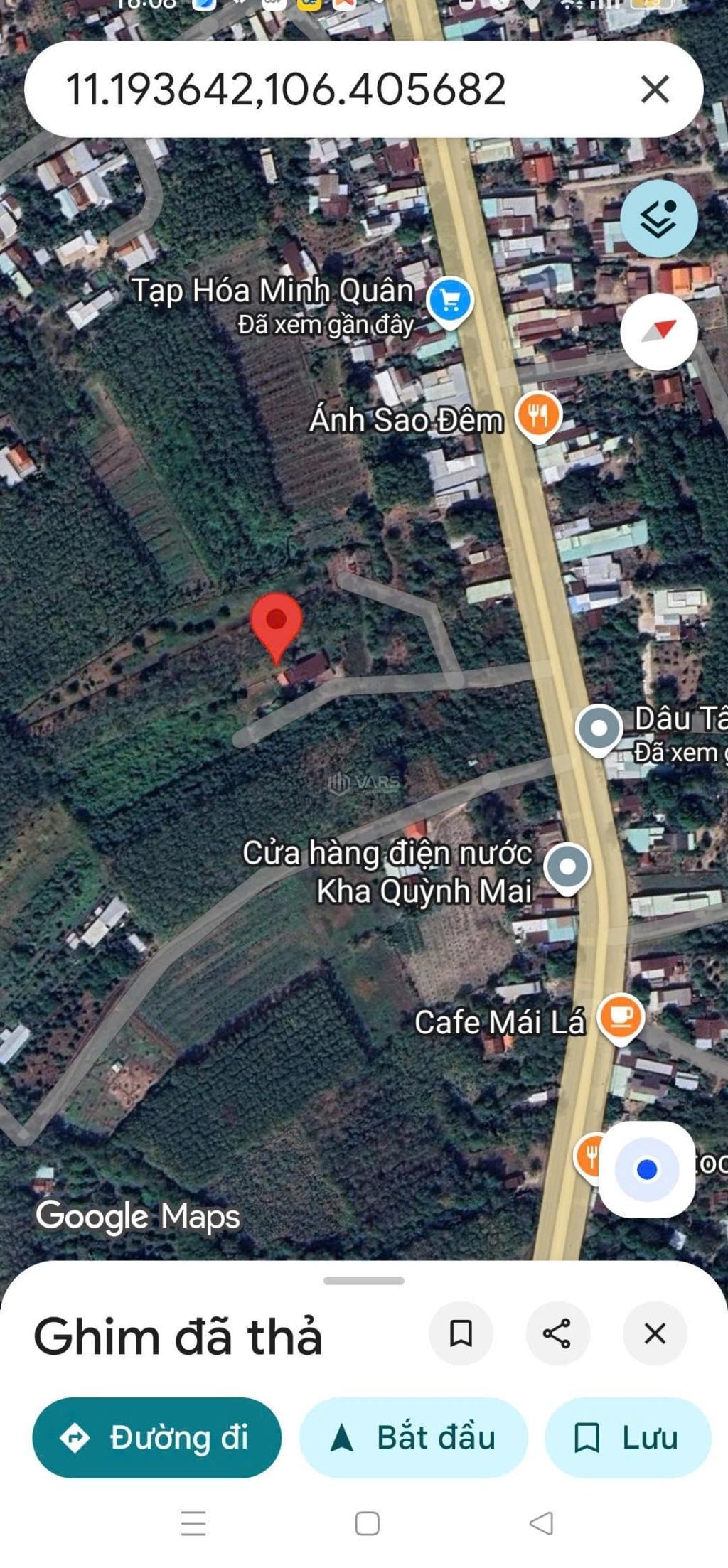Viewport: 728px width, 1568px height.
Task: Tap the coordinates search box
Action: point(320,90)
